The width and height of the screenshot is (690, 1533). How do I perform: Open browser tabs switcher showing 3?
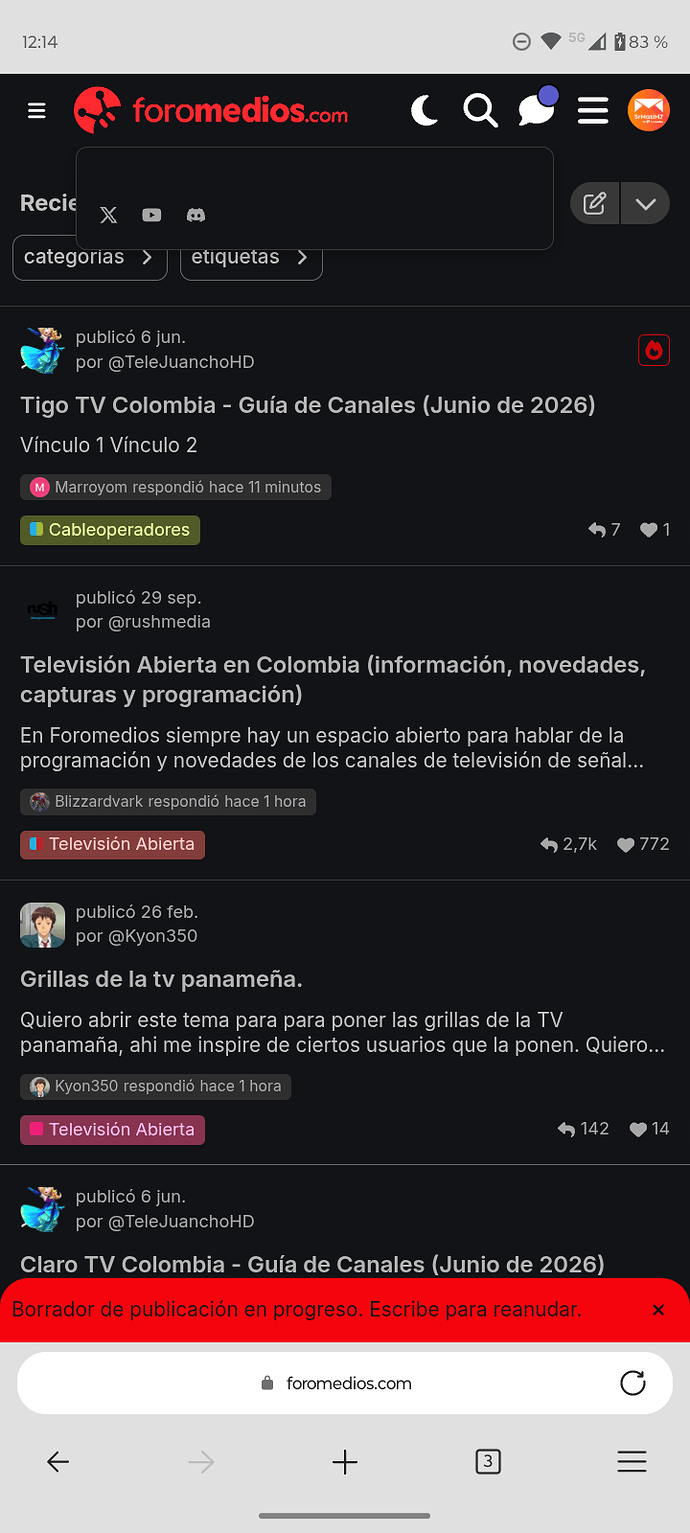[x=488, y=1462]
